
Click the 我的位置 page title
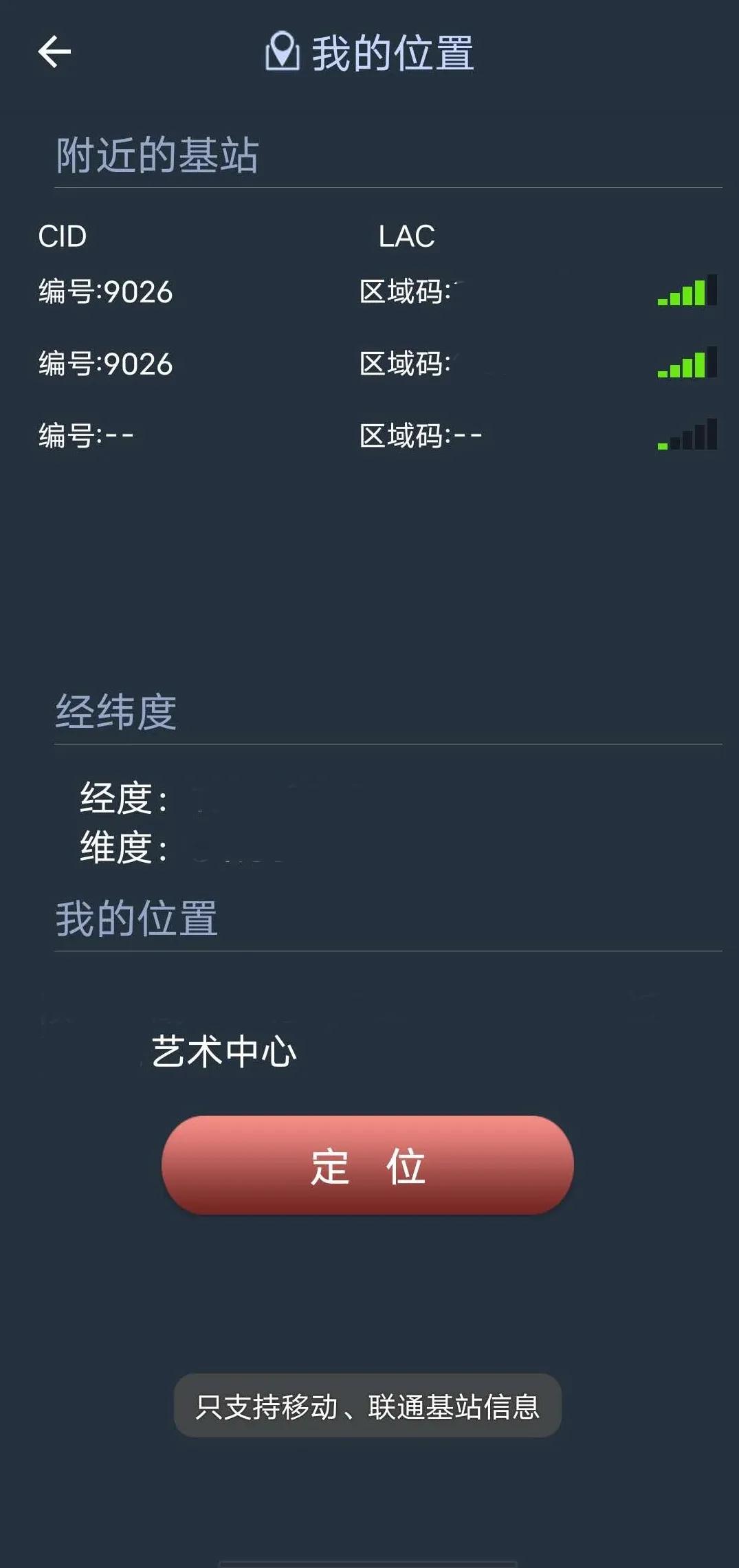[x=393, y=54]
